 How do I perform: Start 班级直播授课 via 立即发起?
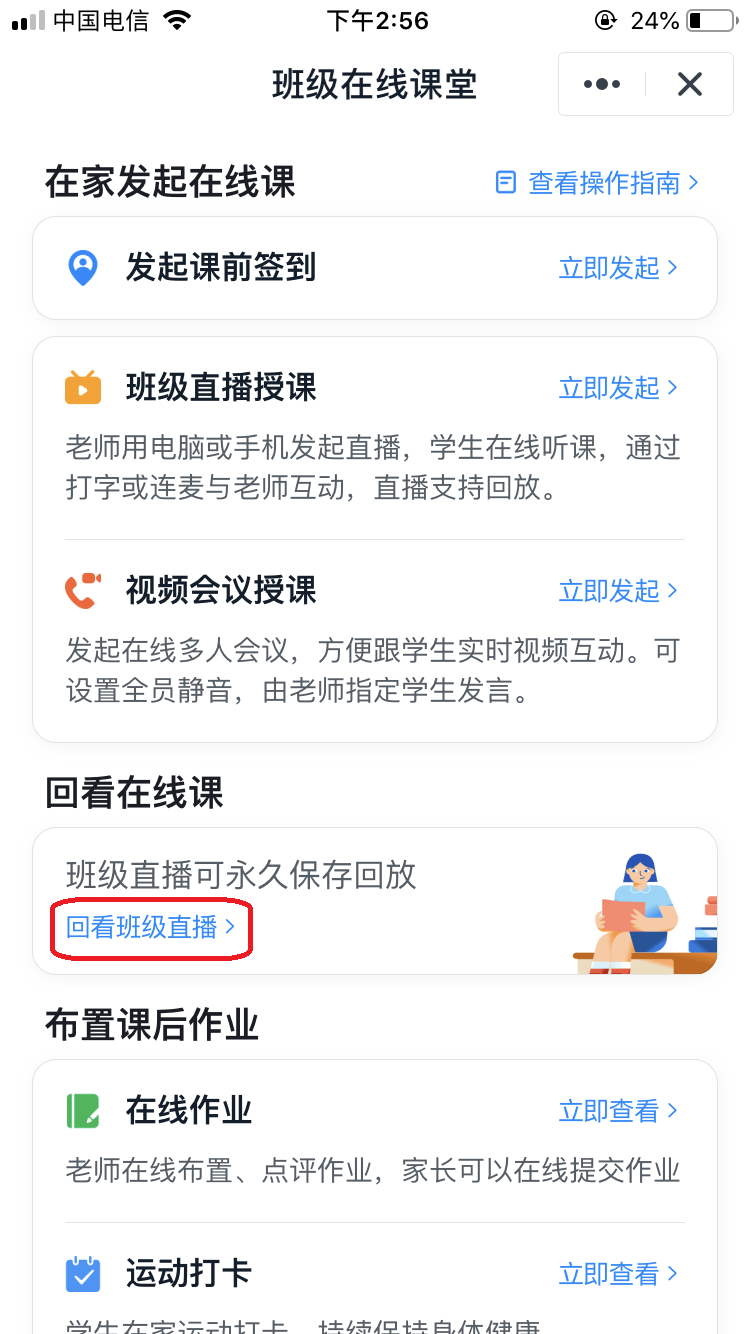(618, 388)
